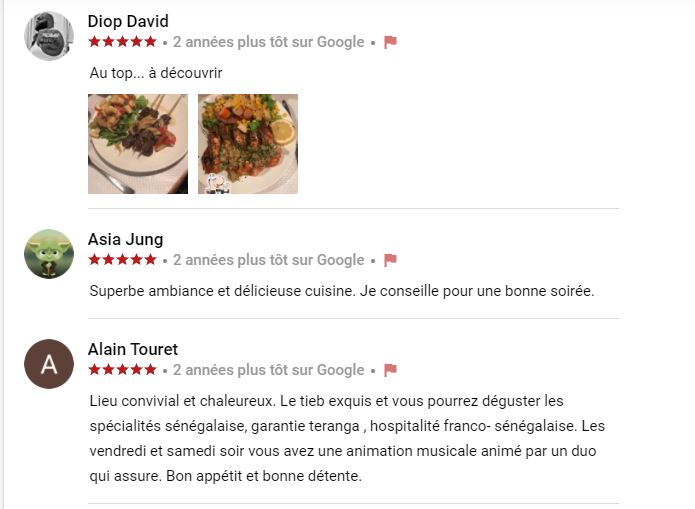
Task: View Asia Jung's profile avatar
Action: (49, 254)
